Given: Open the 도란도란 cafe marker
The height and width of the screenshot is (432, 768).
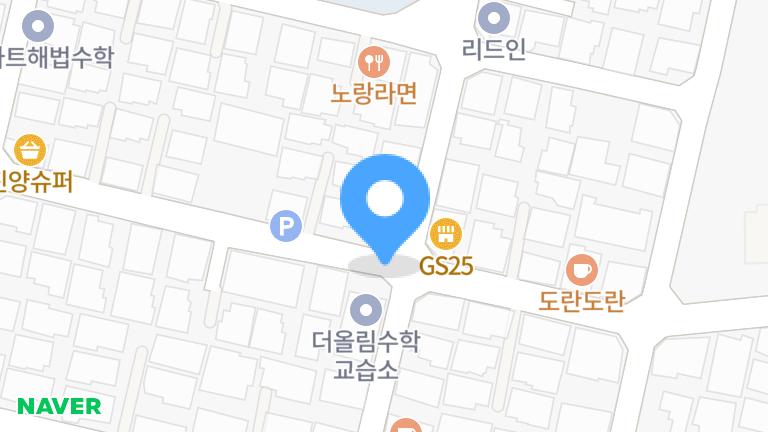Looking at the screenshot, I should point(581,269).
